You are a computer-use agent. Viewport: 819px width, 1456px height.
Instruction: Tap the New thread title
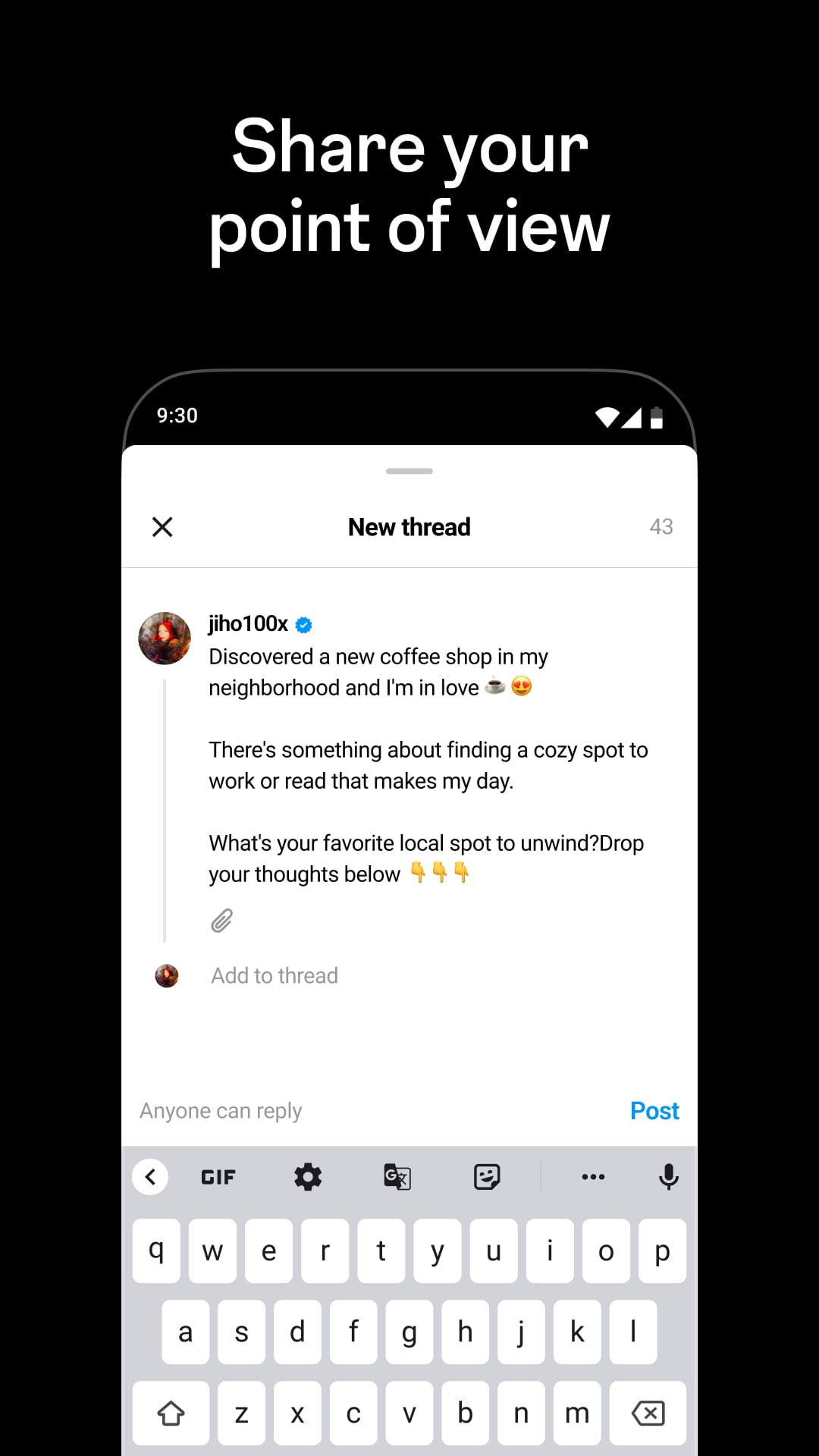(x=409, y=527)
